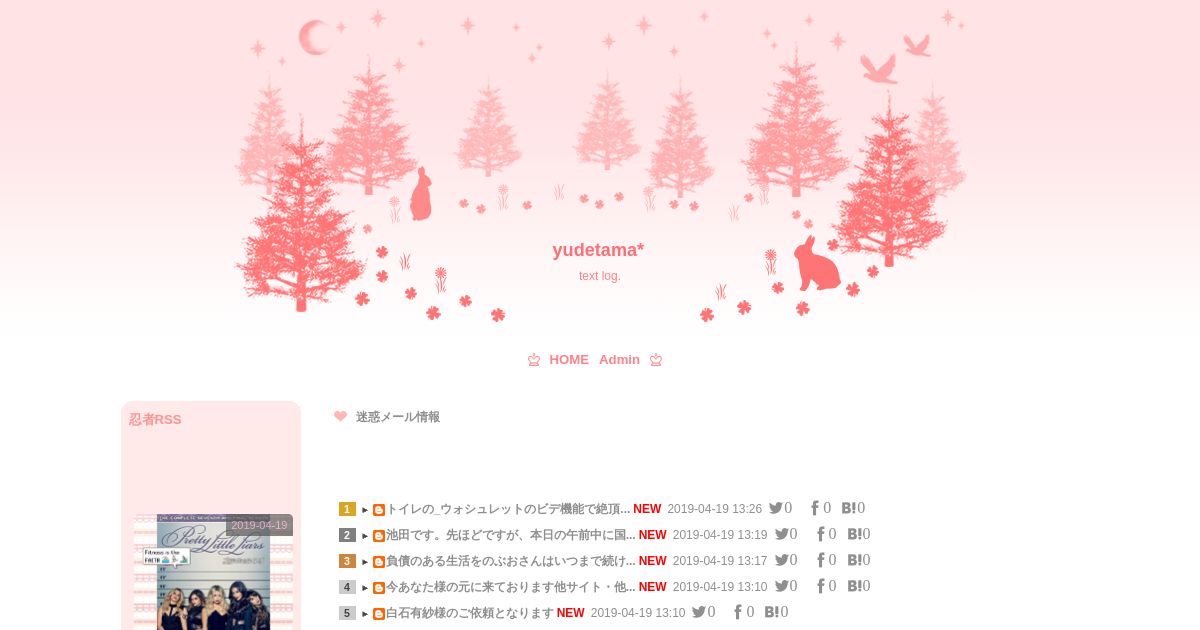Open entry 2 starting with 池田です
Viewport: 1200px width, 630px height.
510,535
